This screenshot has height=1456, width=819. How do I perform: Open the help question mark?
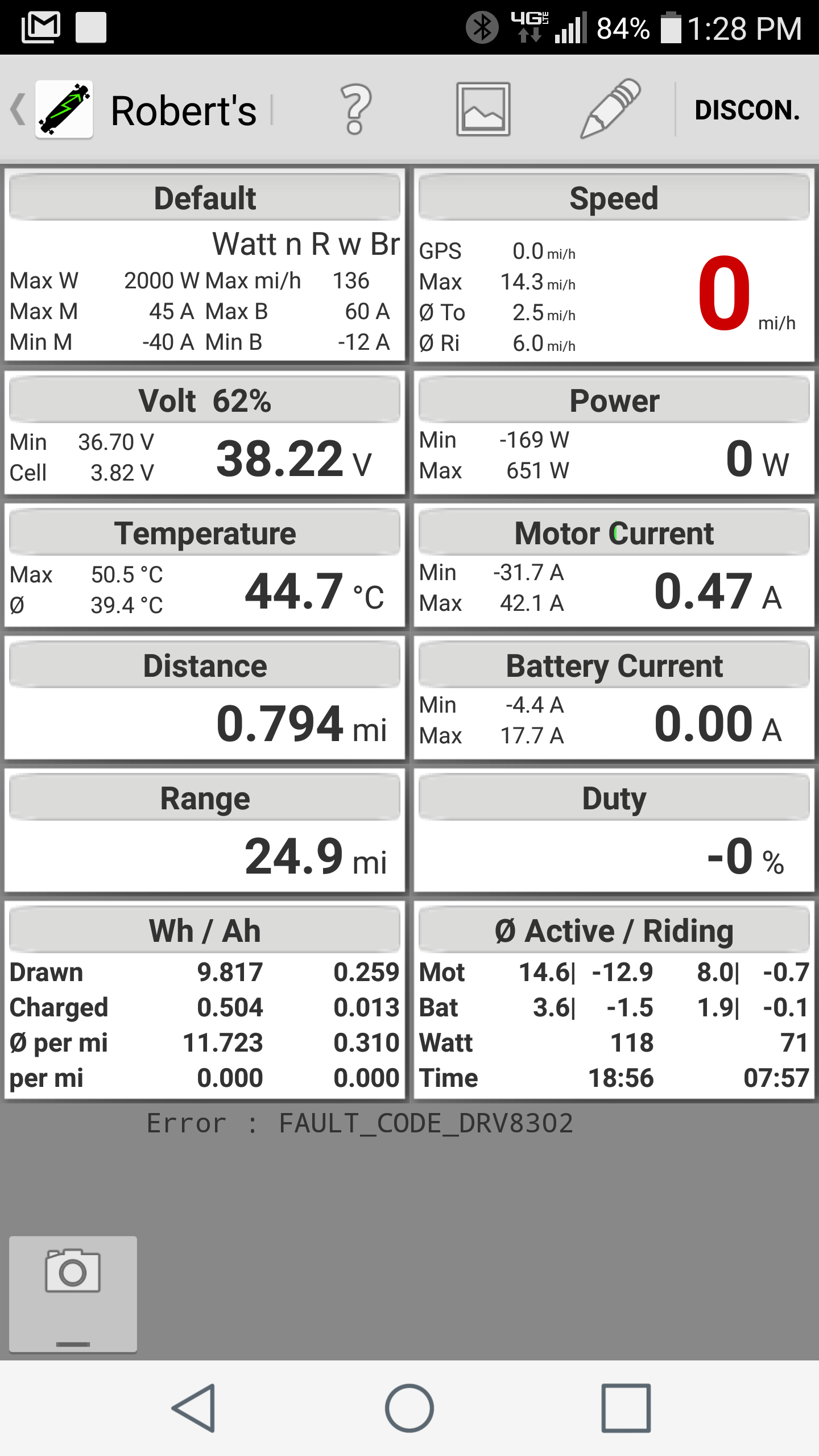click(x=355, y=109)
